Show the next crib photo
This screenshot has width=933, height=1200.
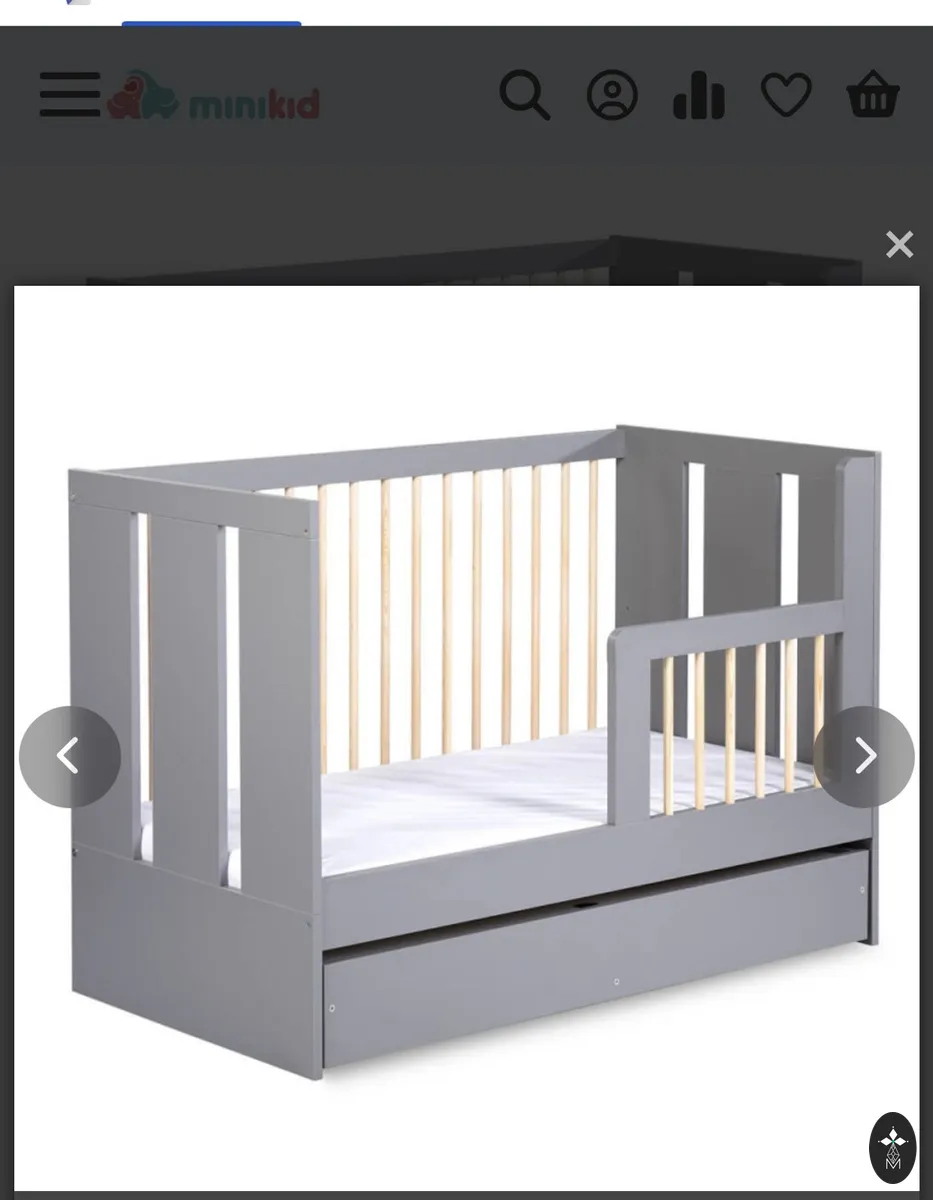(x=864, y=757)
